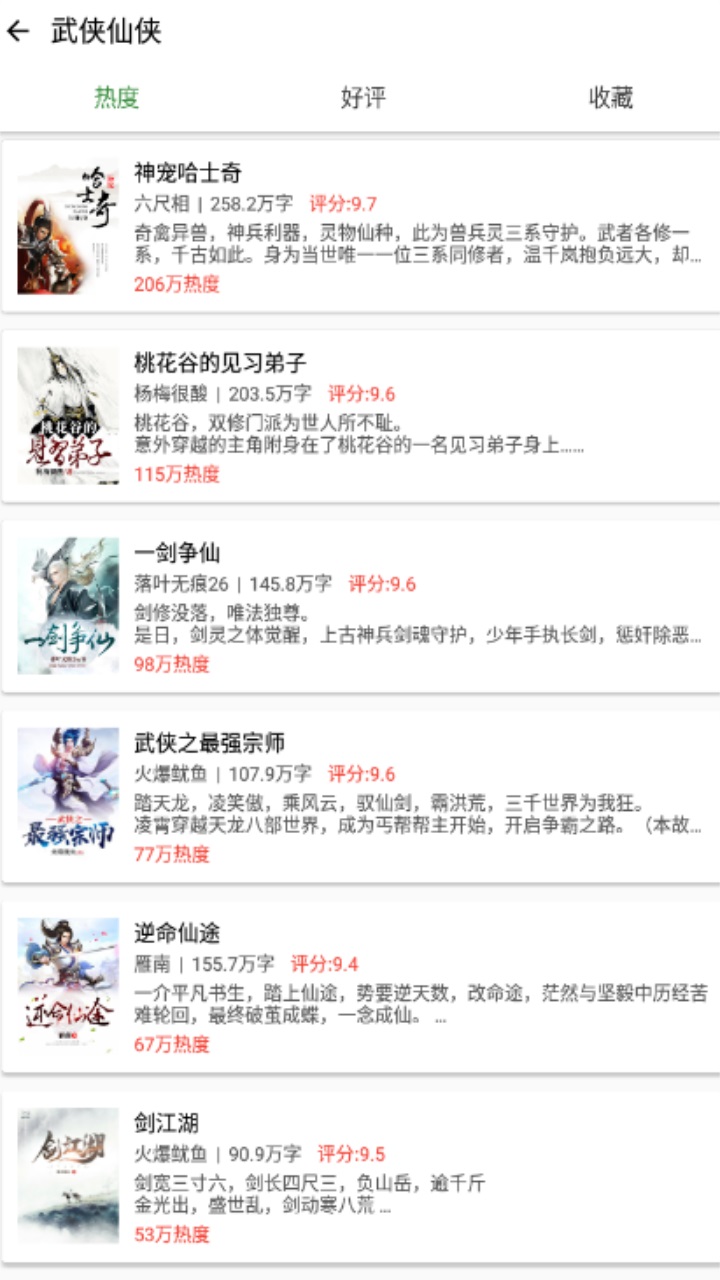This screenshot has width=720, height=1280.
Task: Click the cover image of 桃花谷的见习弟子
Action: pyautogui.click(x=67, y=410)
